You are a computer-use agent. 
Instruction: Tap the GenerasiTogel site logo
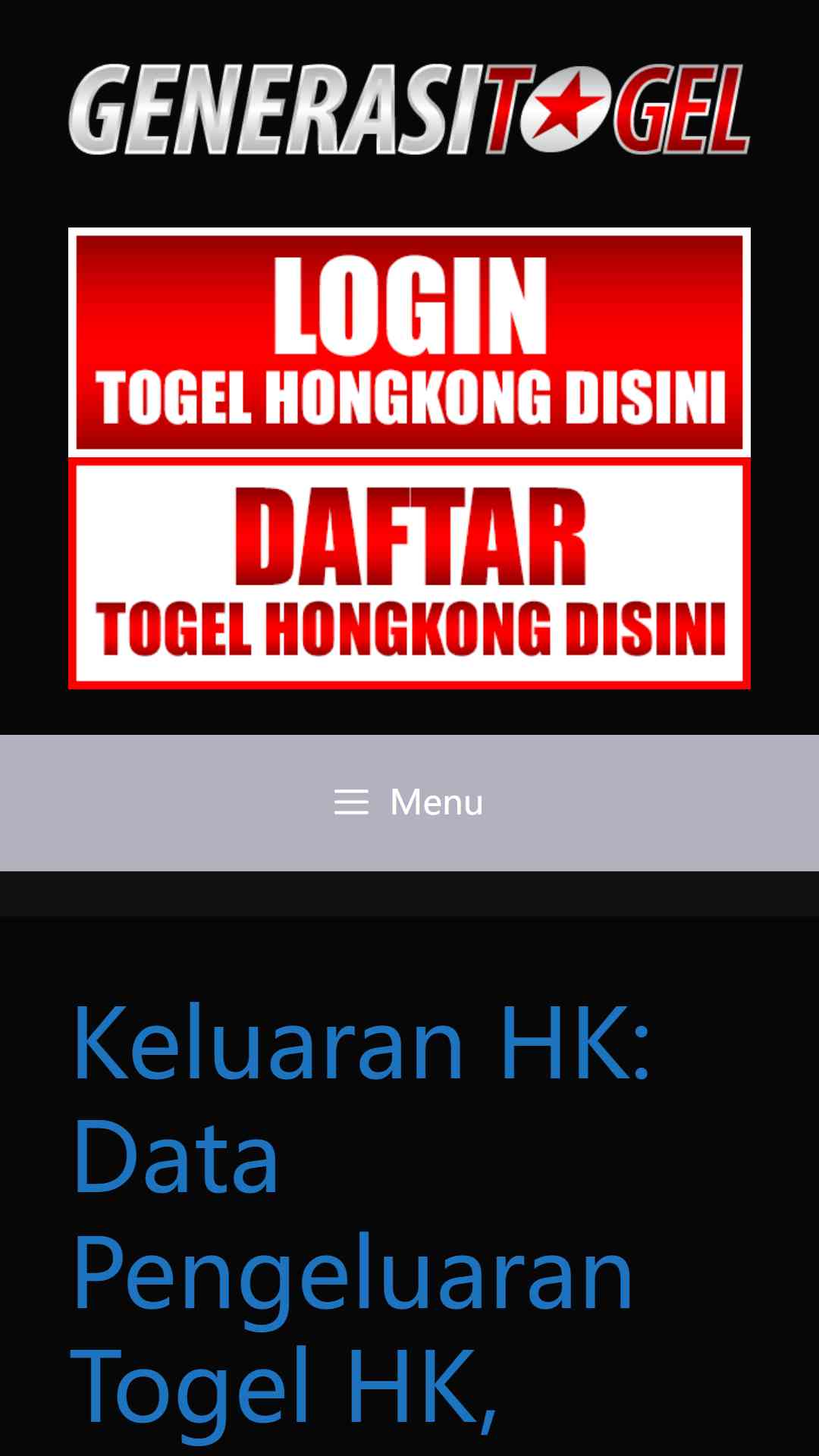pyautogui.click(x=409, y=110)
